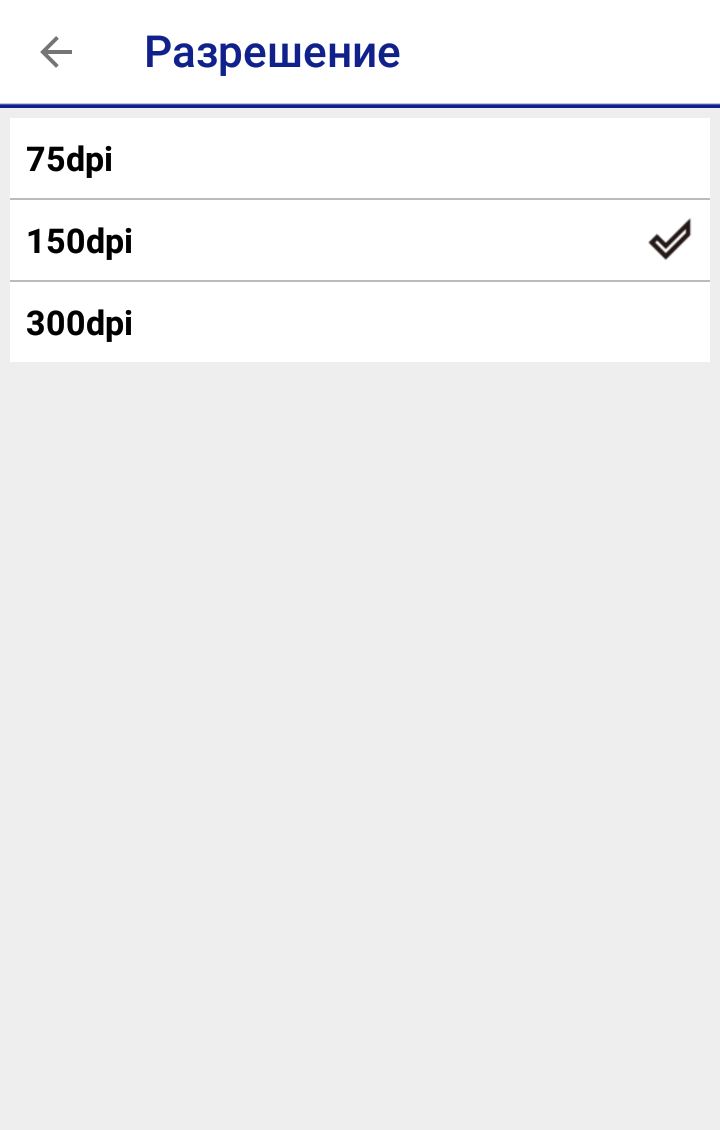
Task: Choose the 150dpi resolution option
Action: pos(360,241)
